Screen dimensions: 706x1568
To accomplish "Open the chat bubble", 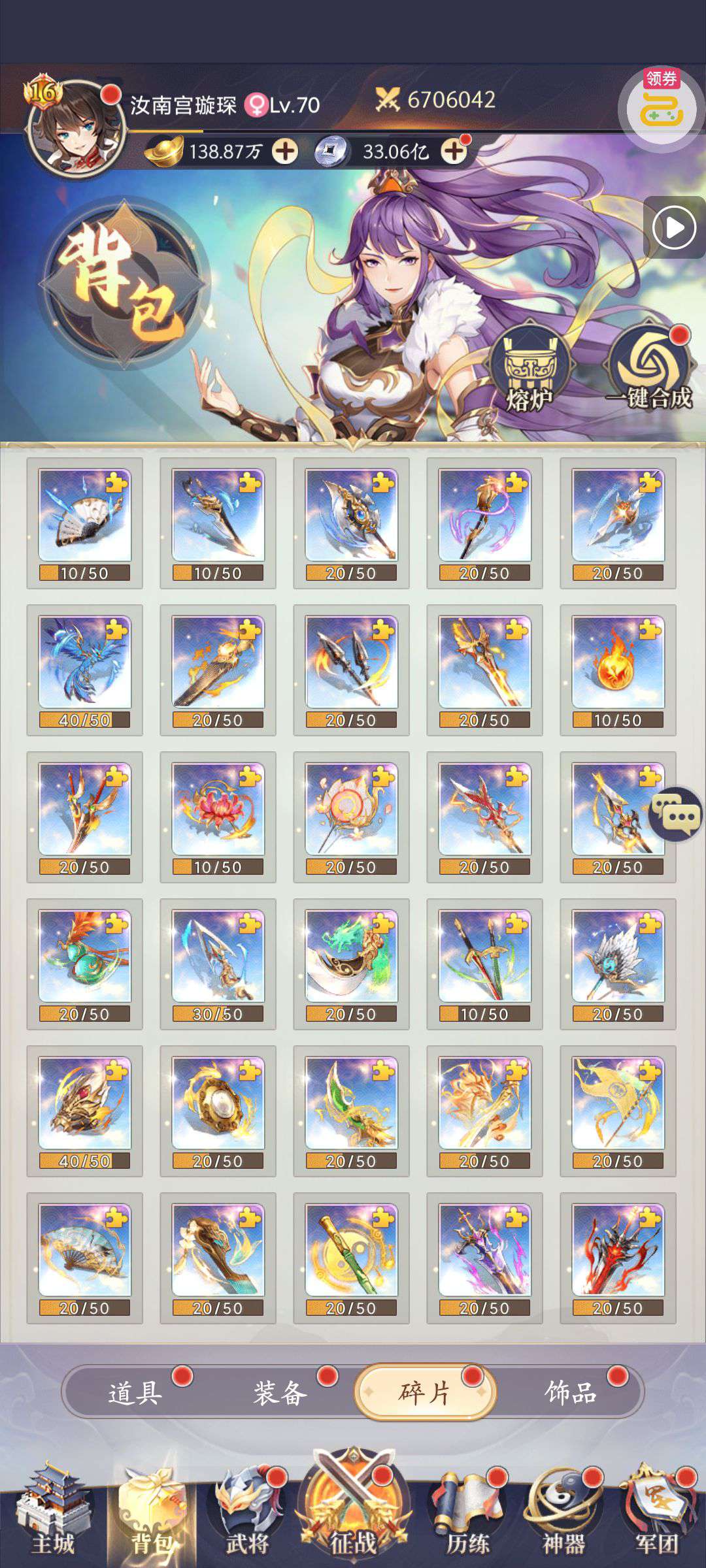I will (676, 814).
